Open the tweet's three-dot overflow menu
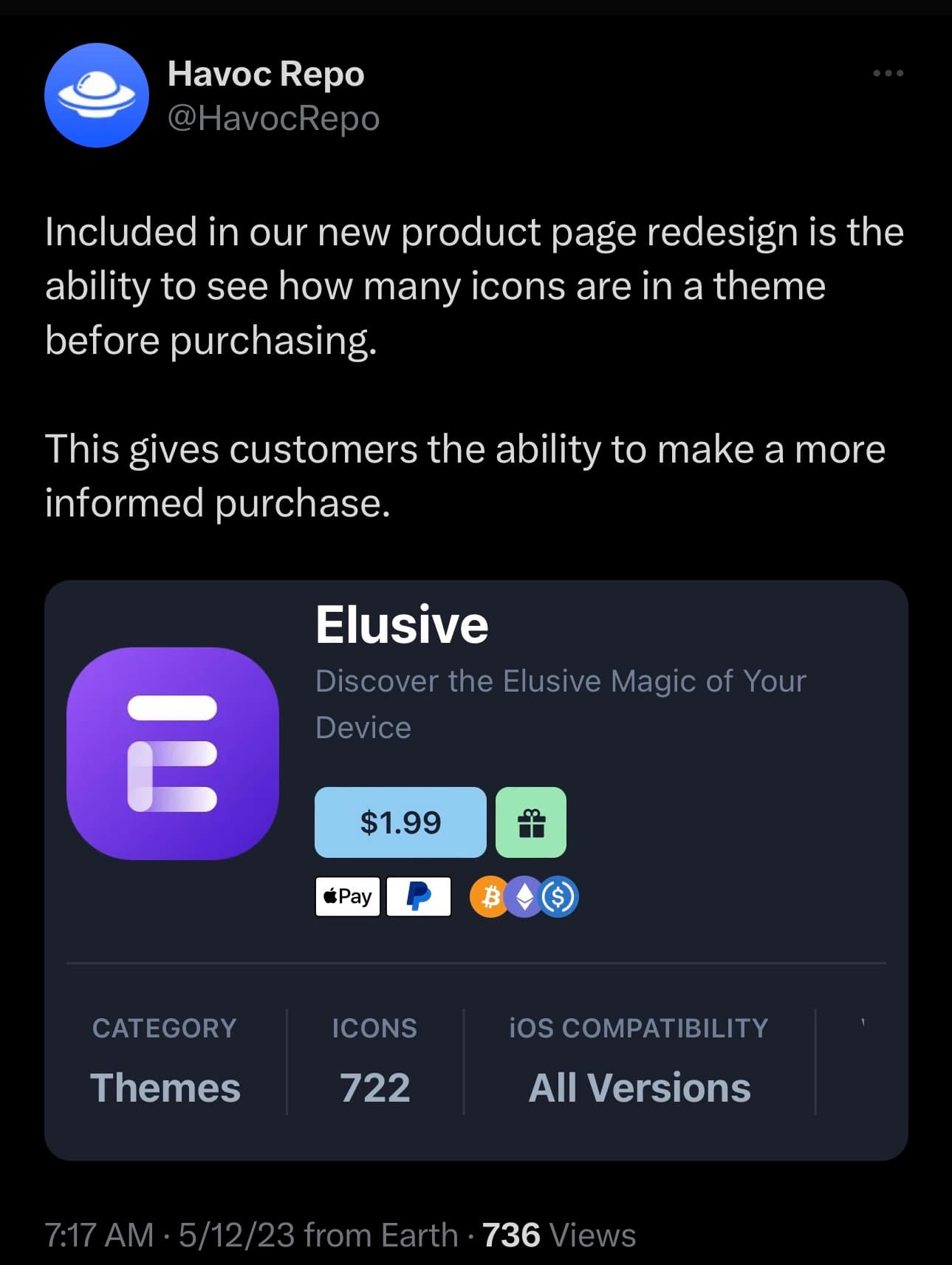The image size is (952, 1265). [887, 73]
